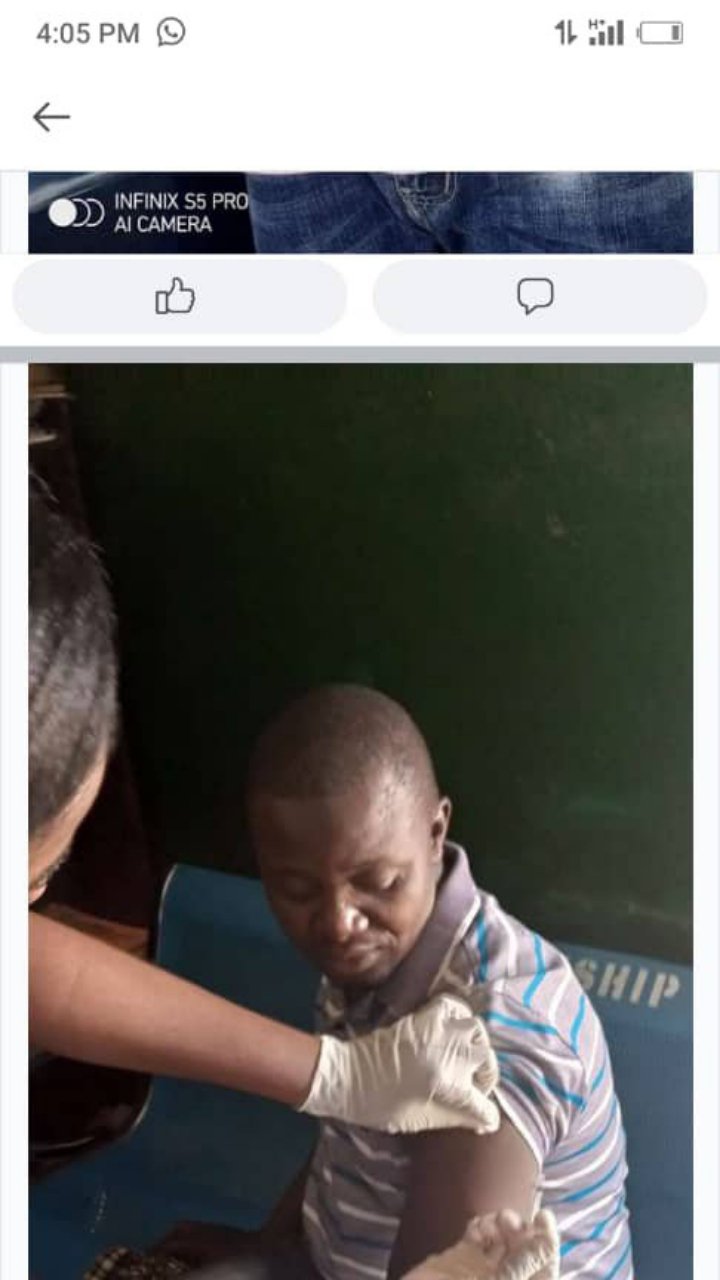Screen dimensions: 720x1280
Task: Open the Infinix S5 Pro jeans photo
Action: [x=360, y=212]
